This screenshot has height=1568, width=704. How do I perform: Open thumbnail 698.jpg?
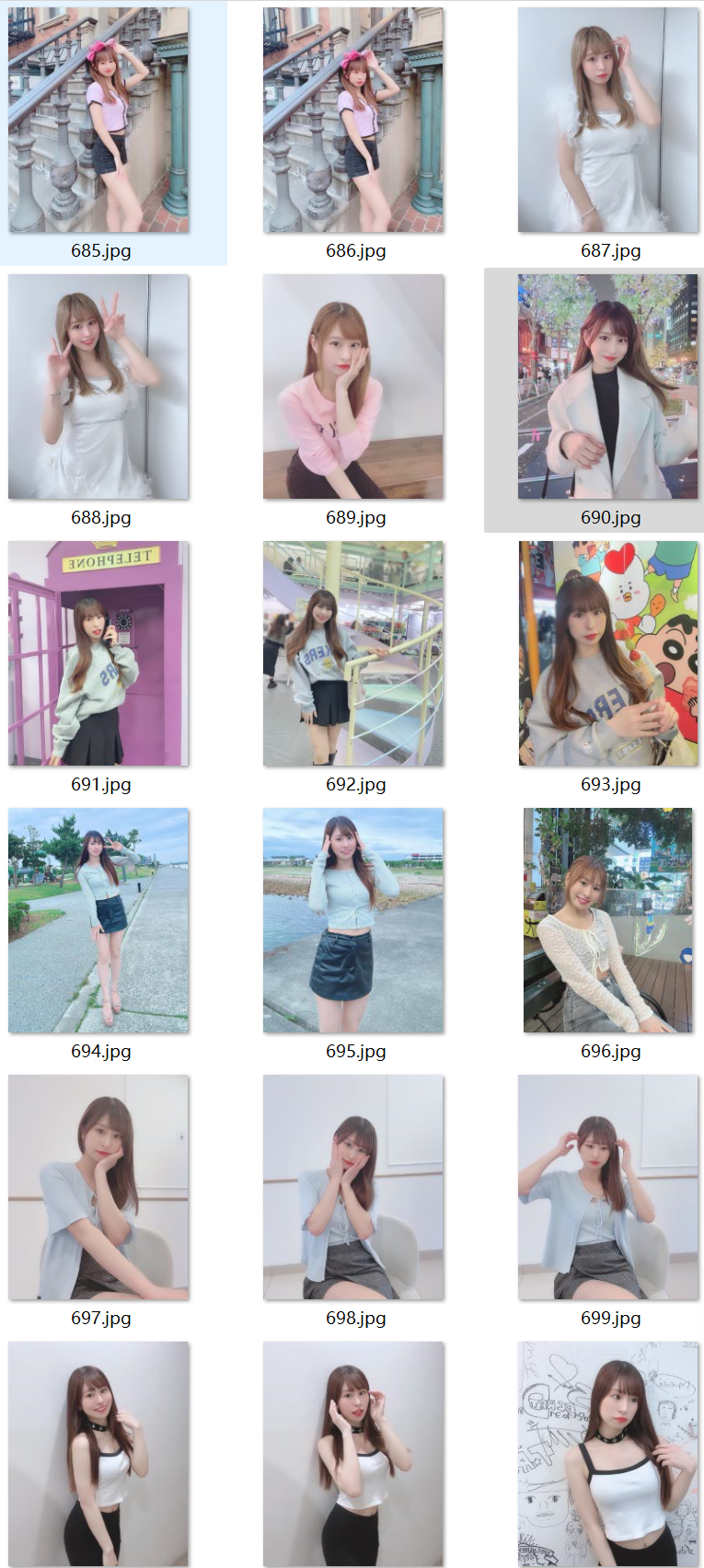click(353, 1187)
